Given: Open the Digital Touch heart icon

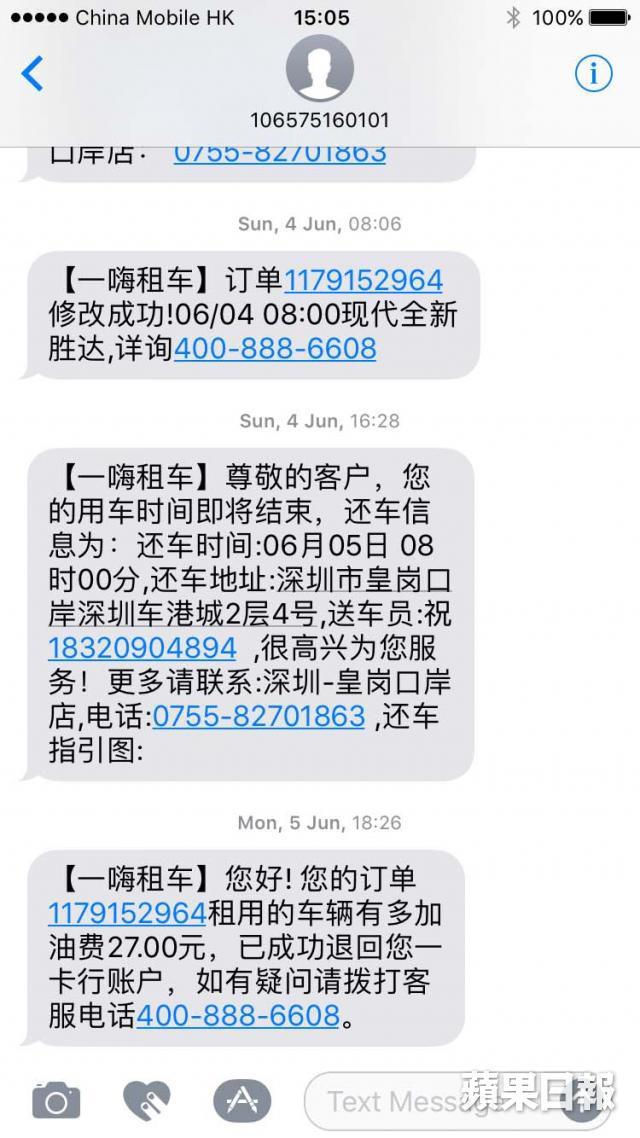Looking at the screenshot, I should tap(147, 1102).
